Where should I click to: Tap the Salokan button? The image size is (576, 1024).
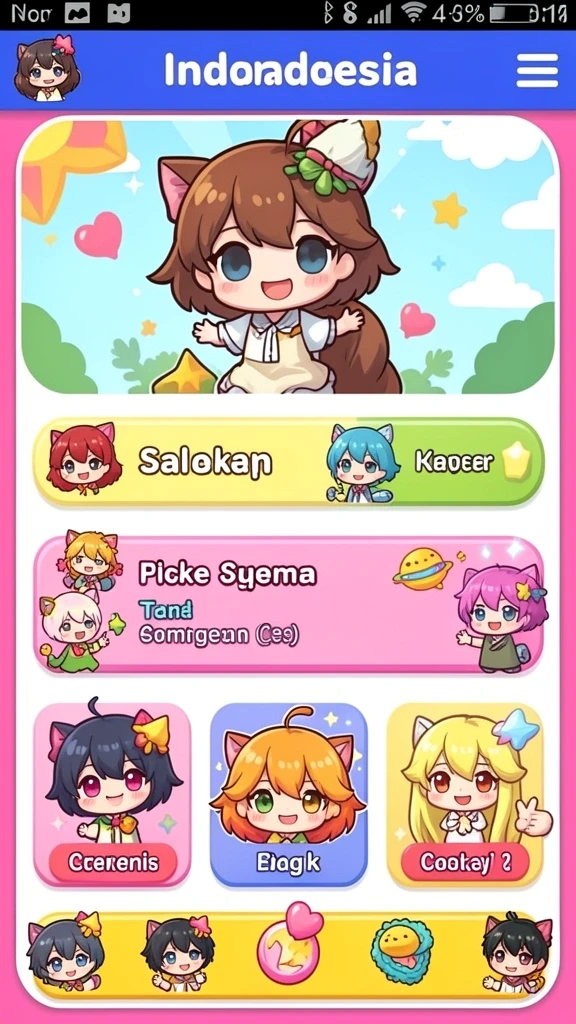(x=196, y=462)
